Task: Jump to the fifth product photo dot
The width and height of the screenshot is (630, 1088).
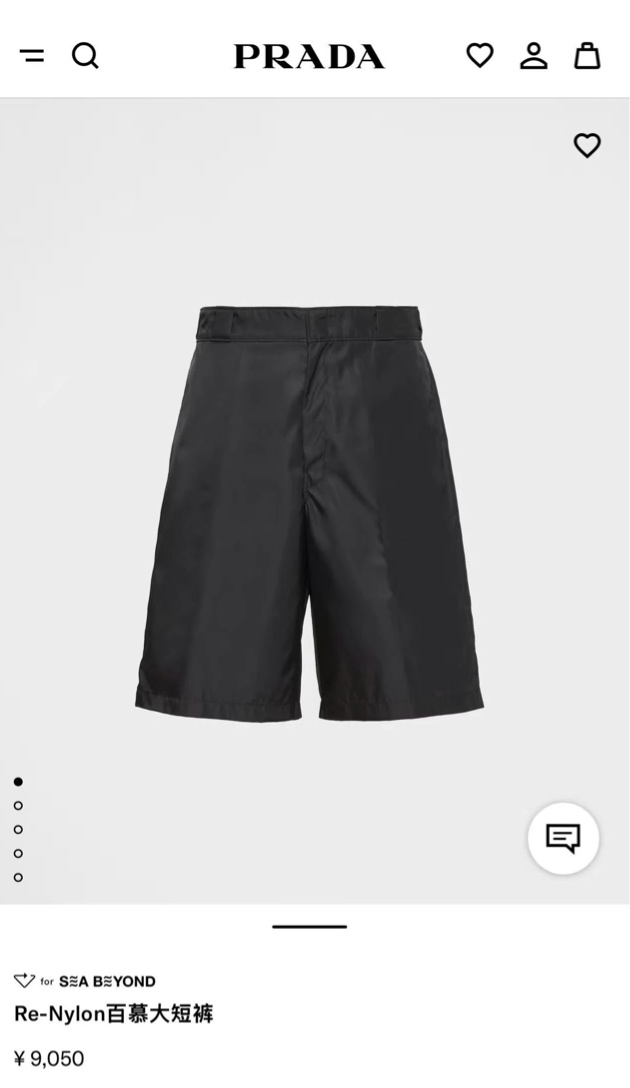Action: [18, 877]
